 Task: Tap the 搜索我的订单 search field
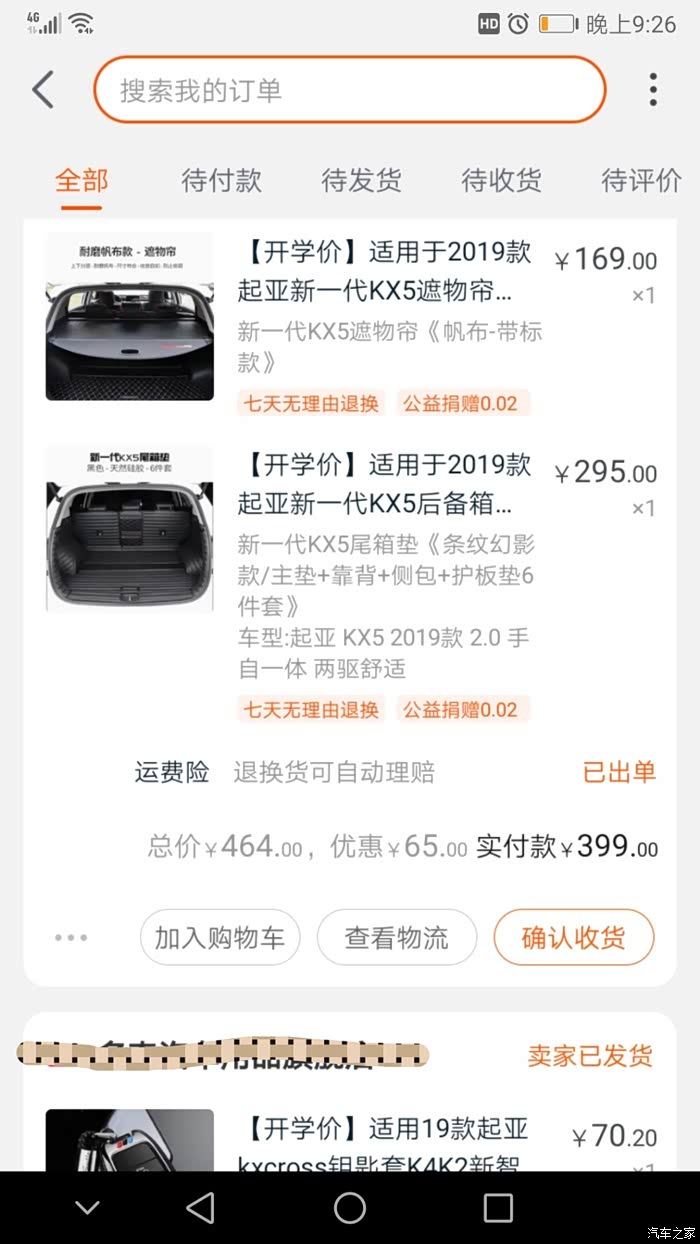click(x=349, y=90)
